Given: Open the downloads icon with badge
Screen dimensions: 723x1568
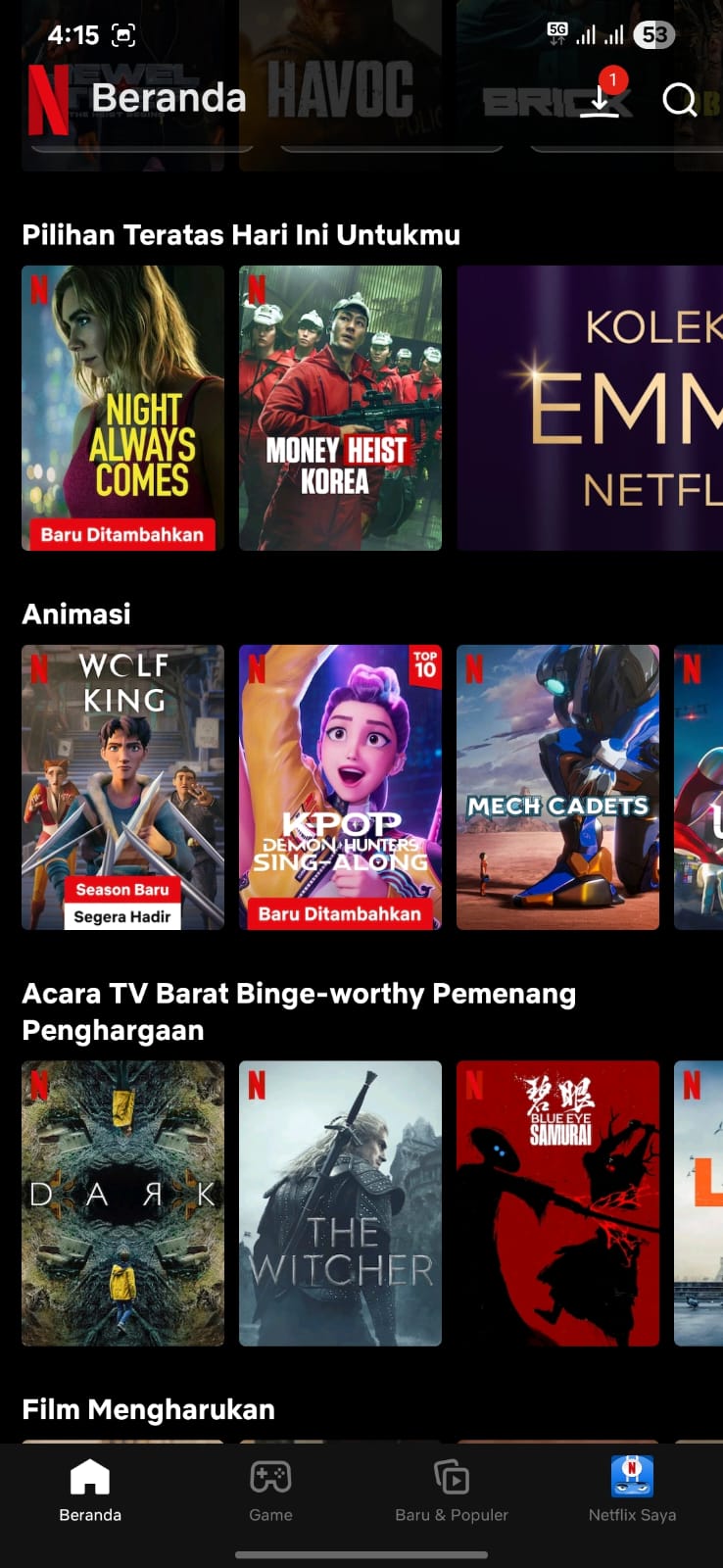Looking at the screenshot, I should point(600,98).
